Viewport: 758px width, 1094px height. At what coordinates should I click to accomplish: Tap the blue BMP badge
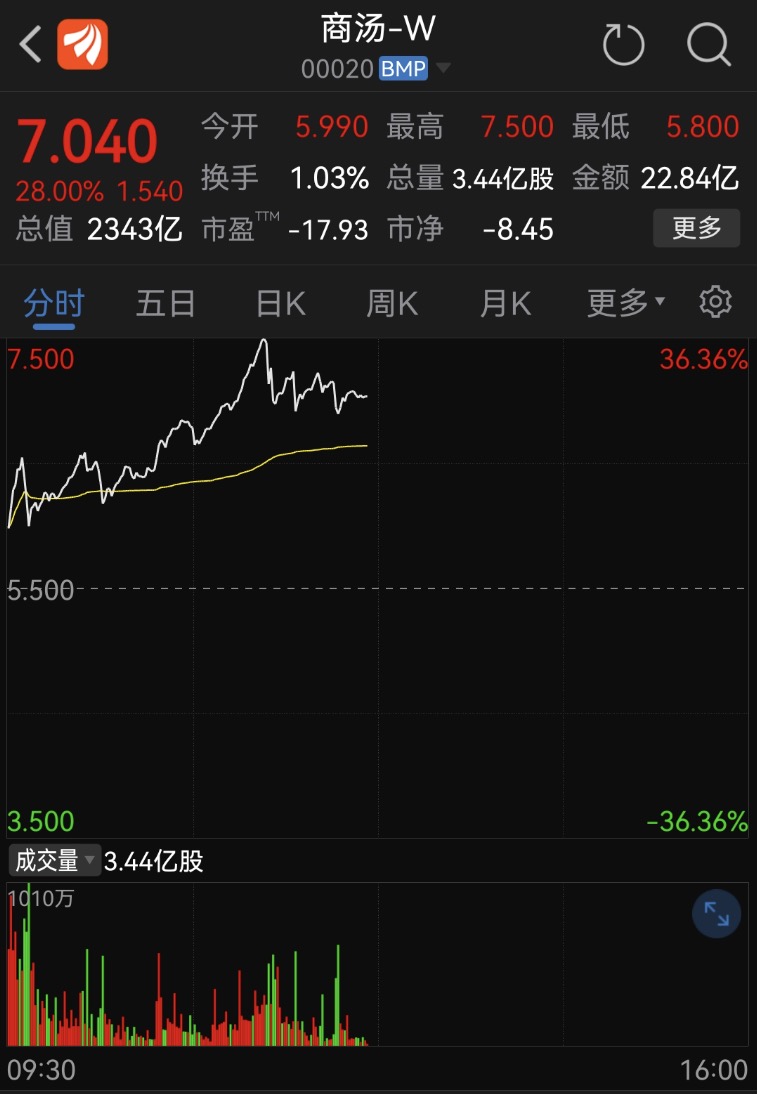(404, 68)
